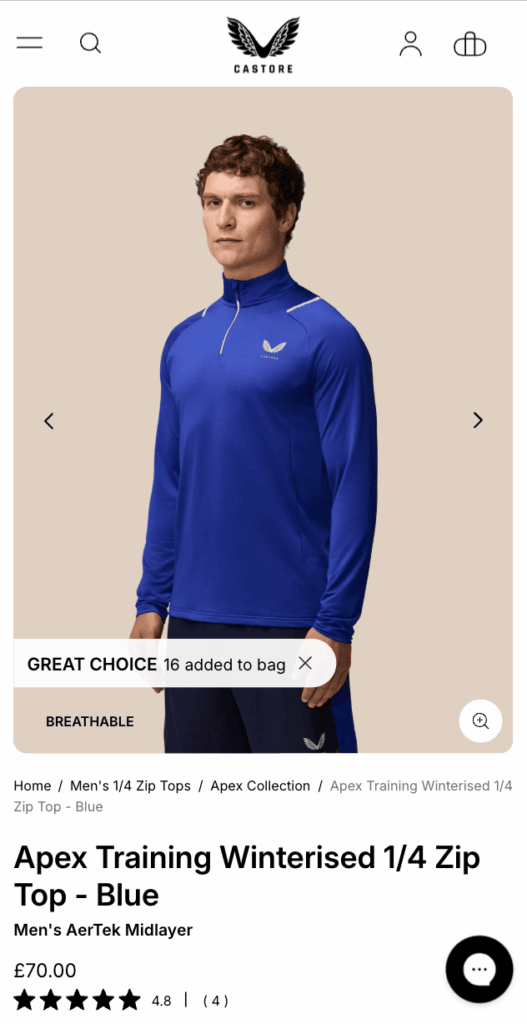Open Apex Collection breadcrumb
This screenshot has height=1024, width=527.
[260, 786]
